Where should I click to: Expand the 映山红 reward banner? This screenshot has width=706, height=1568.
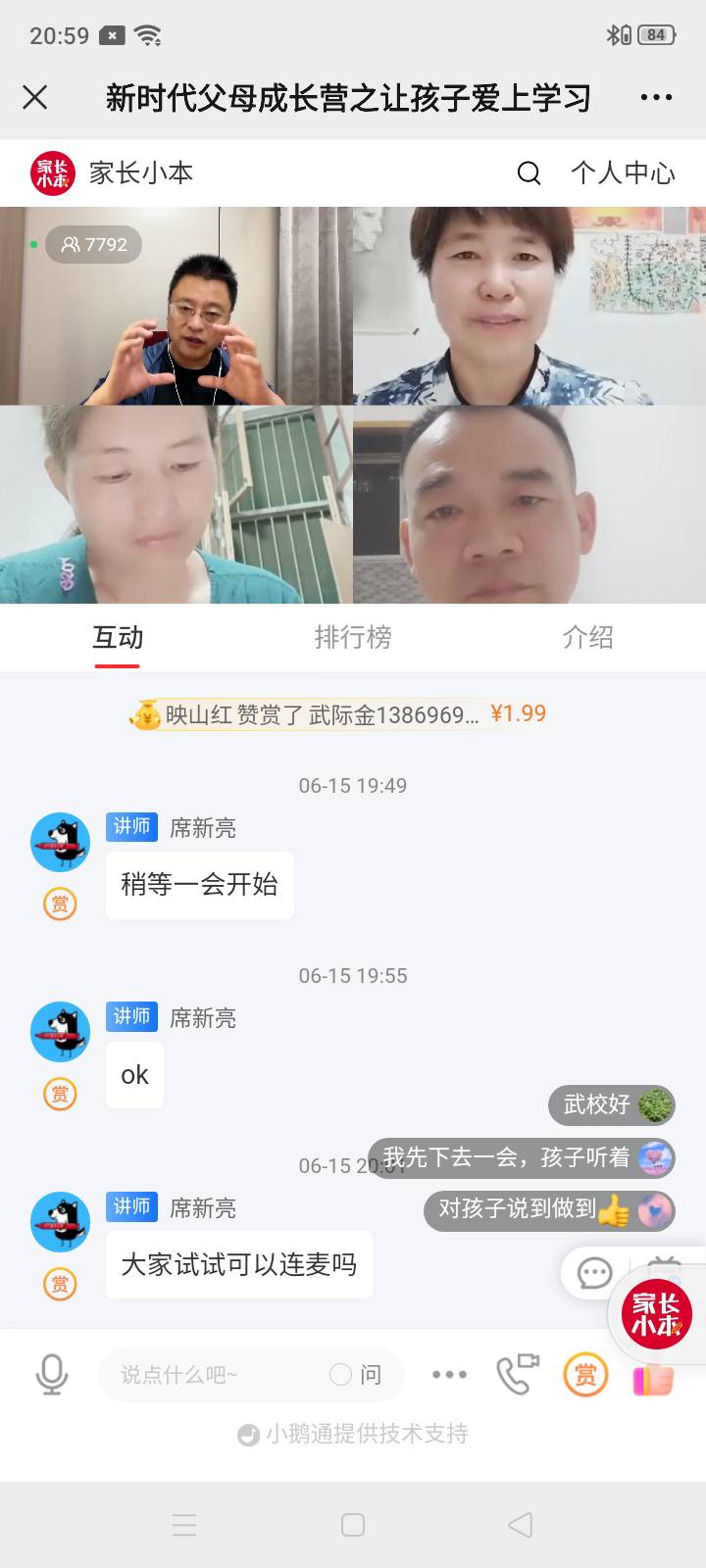tap(343, 713)
